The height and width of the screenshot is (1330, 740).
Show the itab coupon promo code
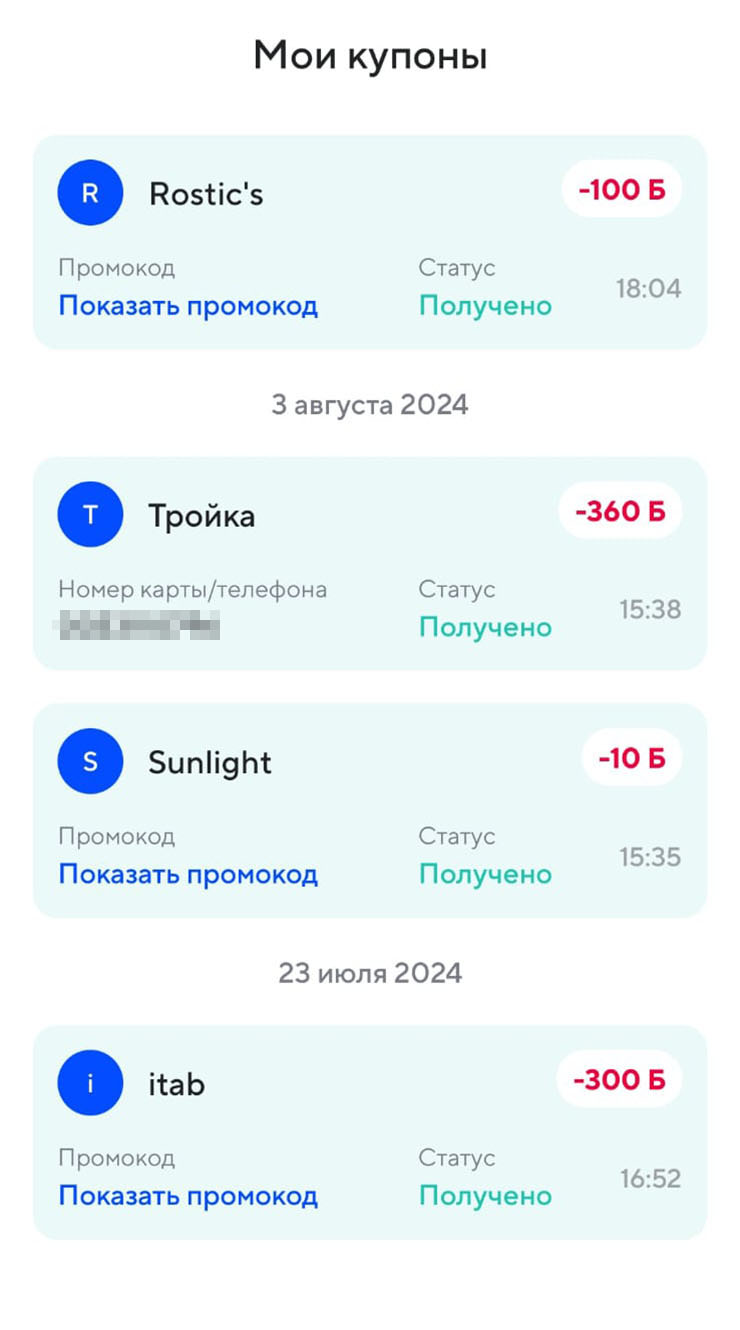pos(188,1196)
